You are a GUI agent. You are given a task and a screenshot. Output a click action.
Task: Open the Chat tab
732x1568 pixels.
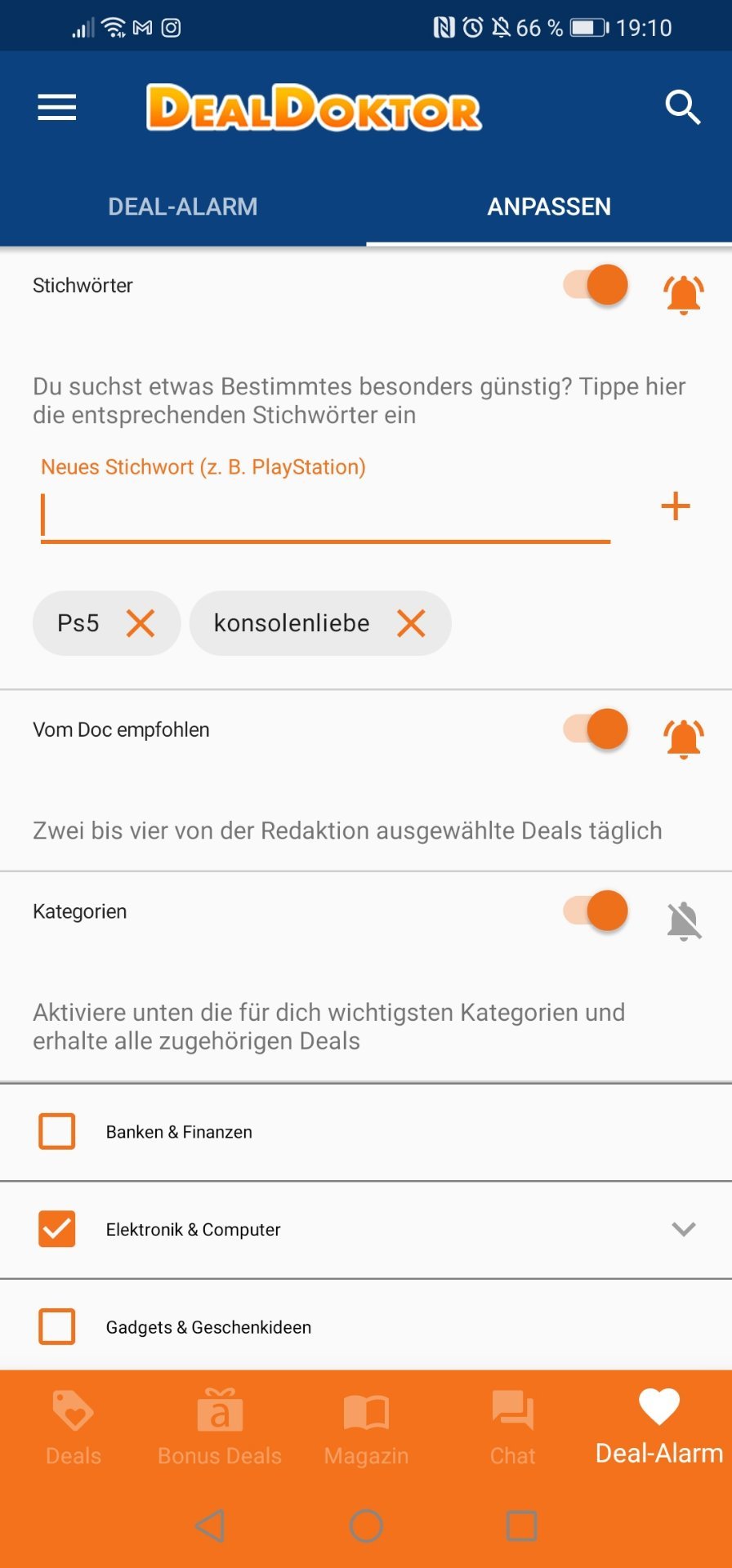tap(512, 1428)
